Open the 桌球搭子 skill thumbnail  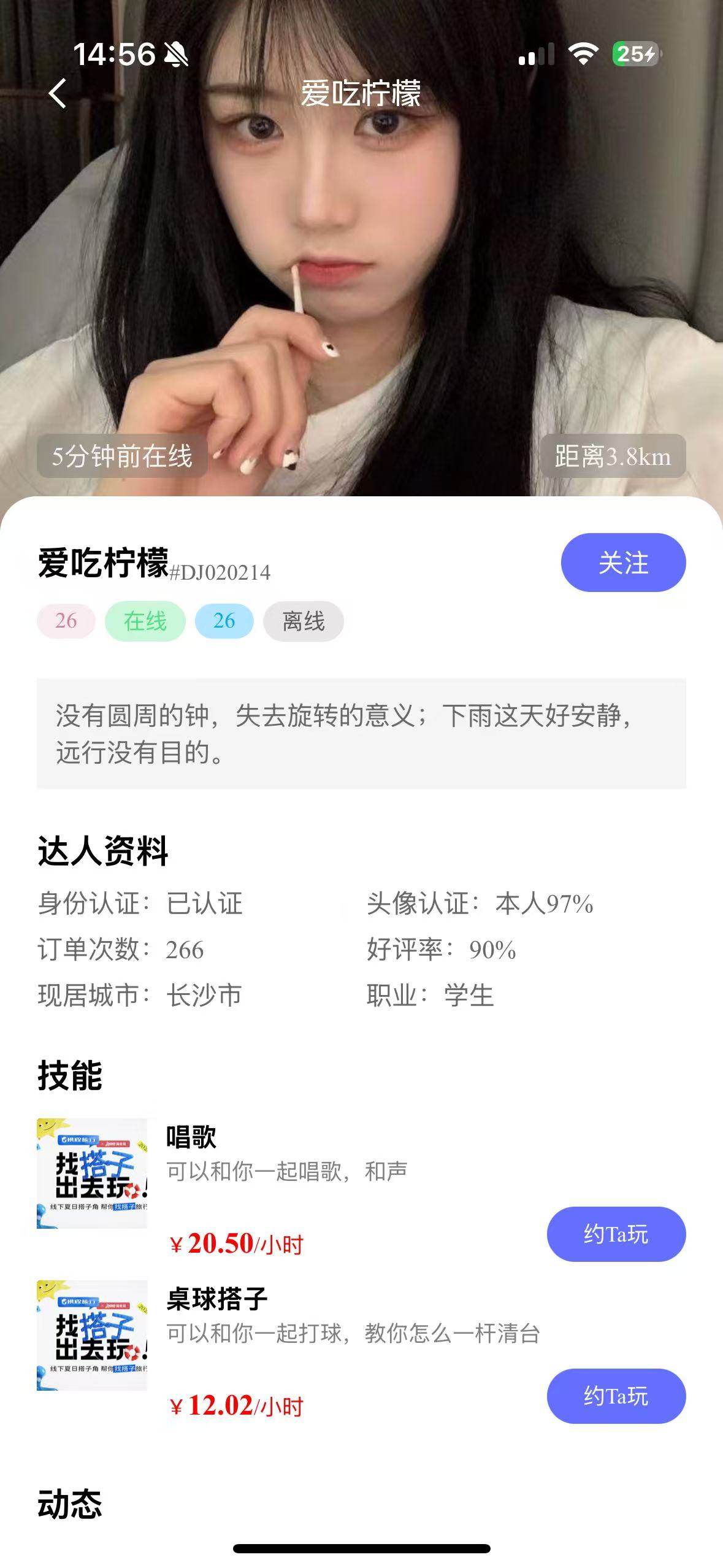click(x=92, y=1335)
